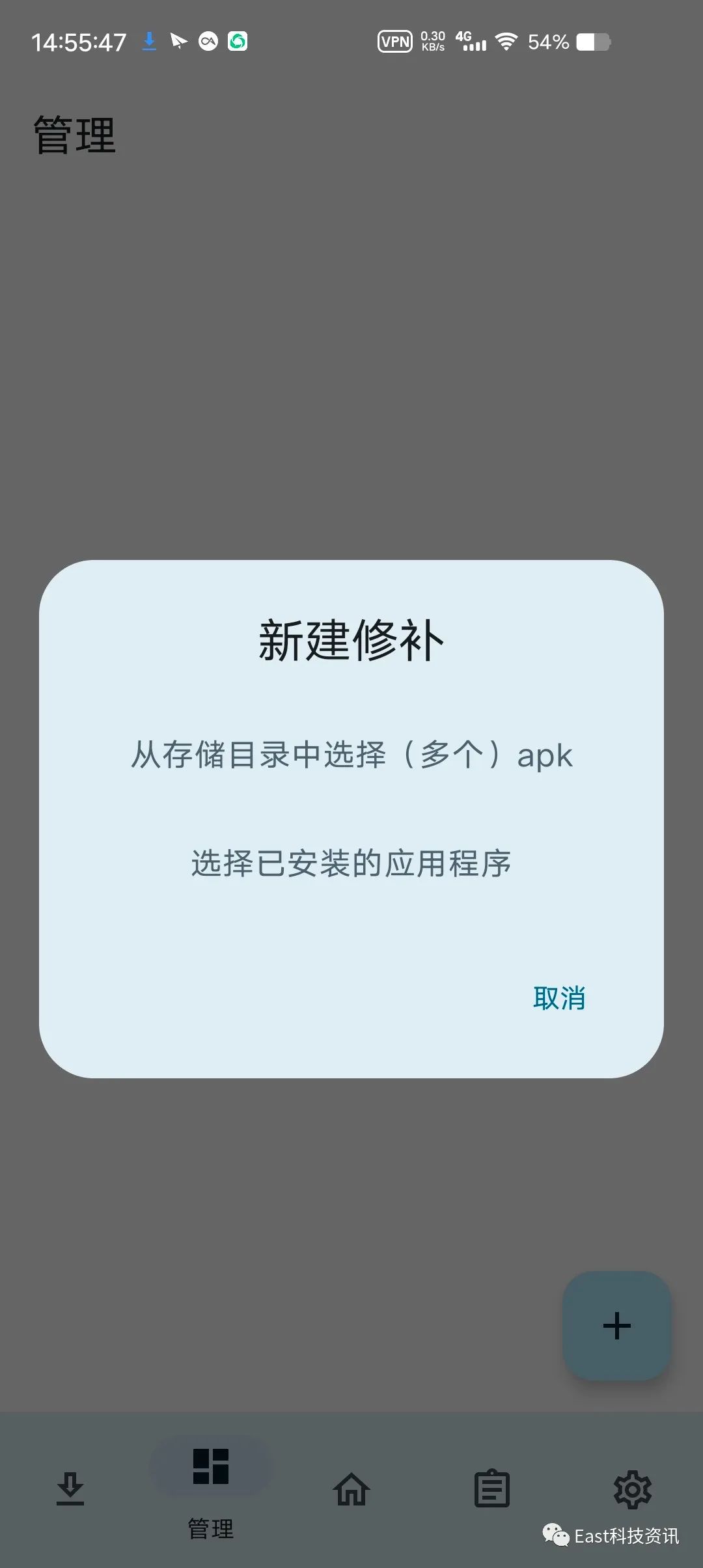Tap the plus floating action button
The width and height of the screenshot is (703, 1568).
(x=616, y=1326)
